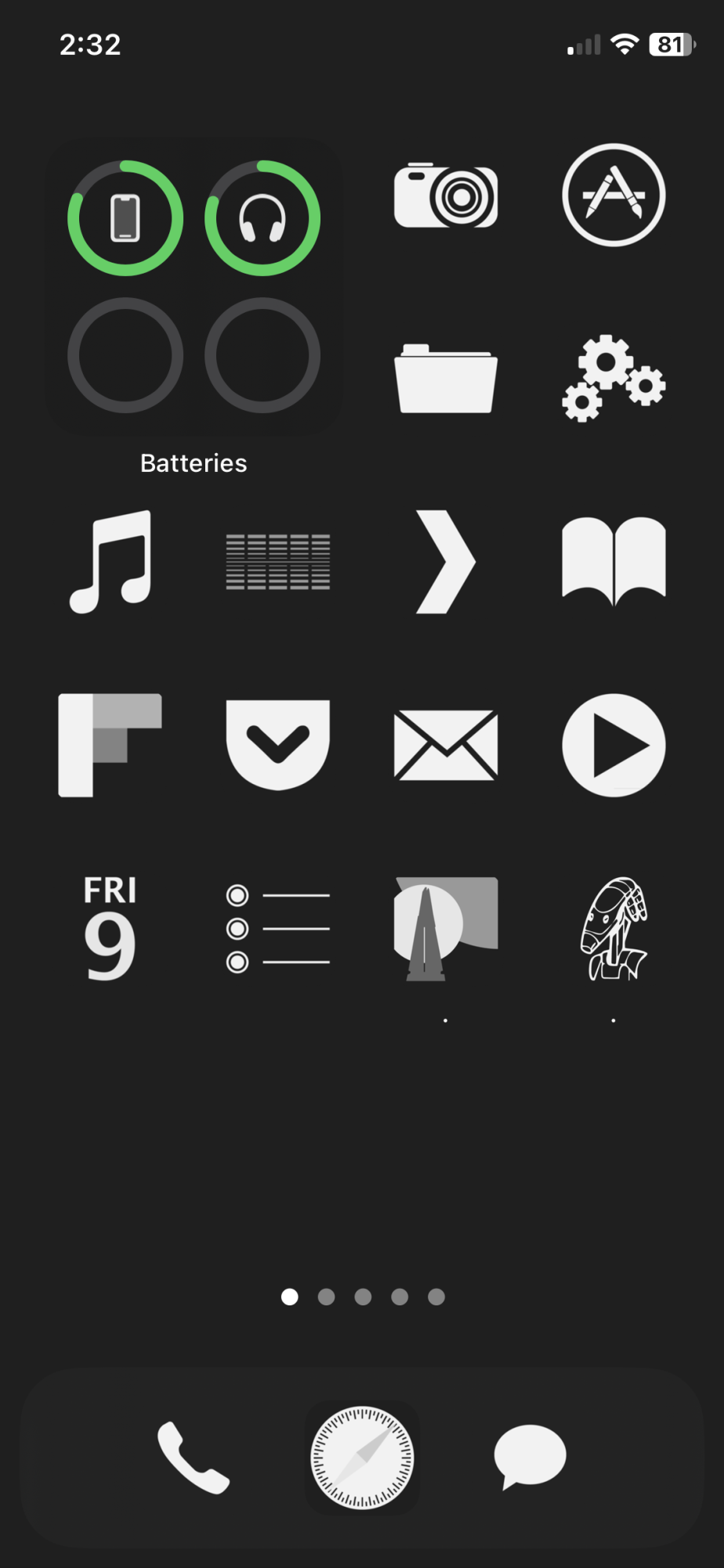Open the Phone app in the dock

(194, 1457)
